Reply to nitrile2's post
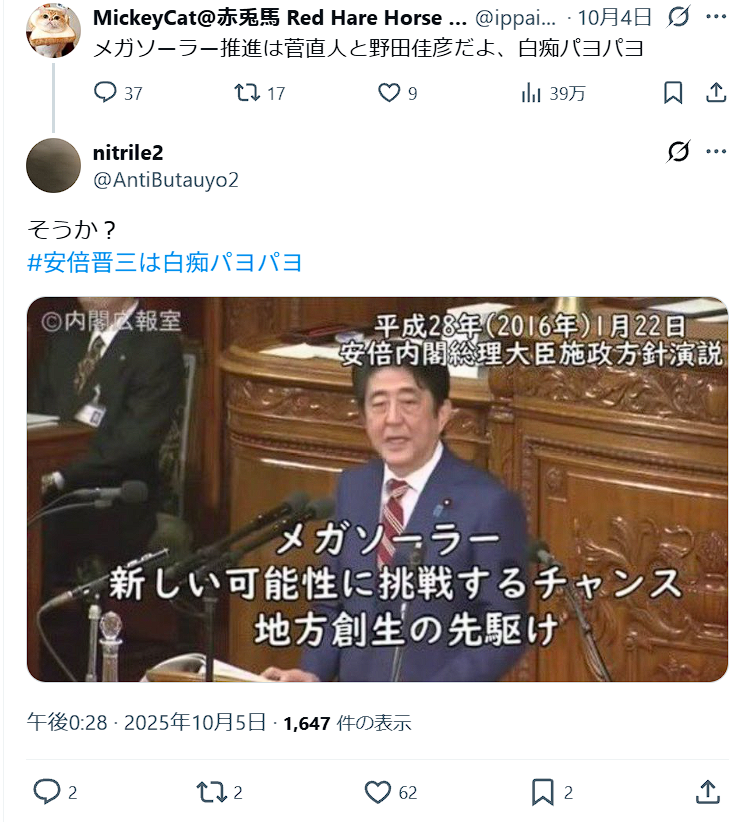 (x=47, y=792)
